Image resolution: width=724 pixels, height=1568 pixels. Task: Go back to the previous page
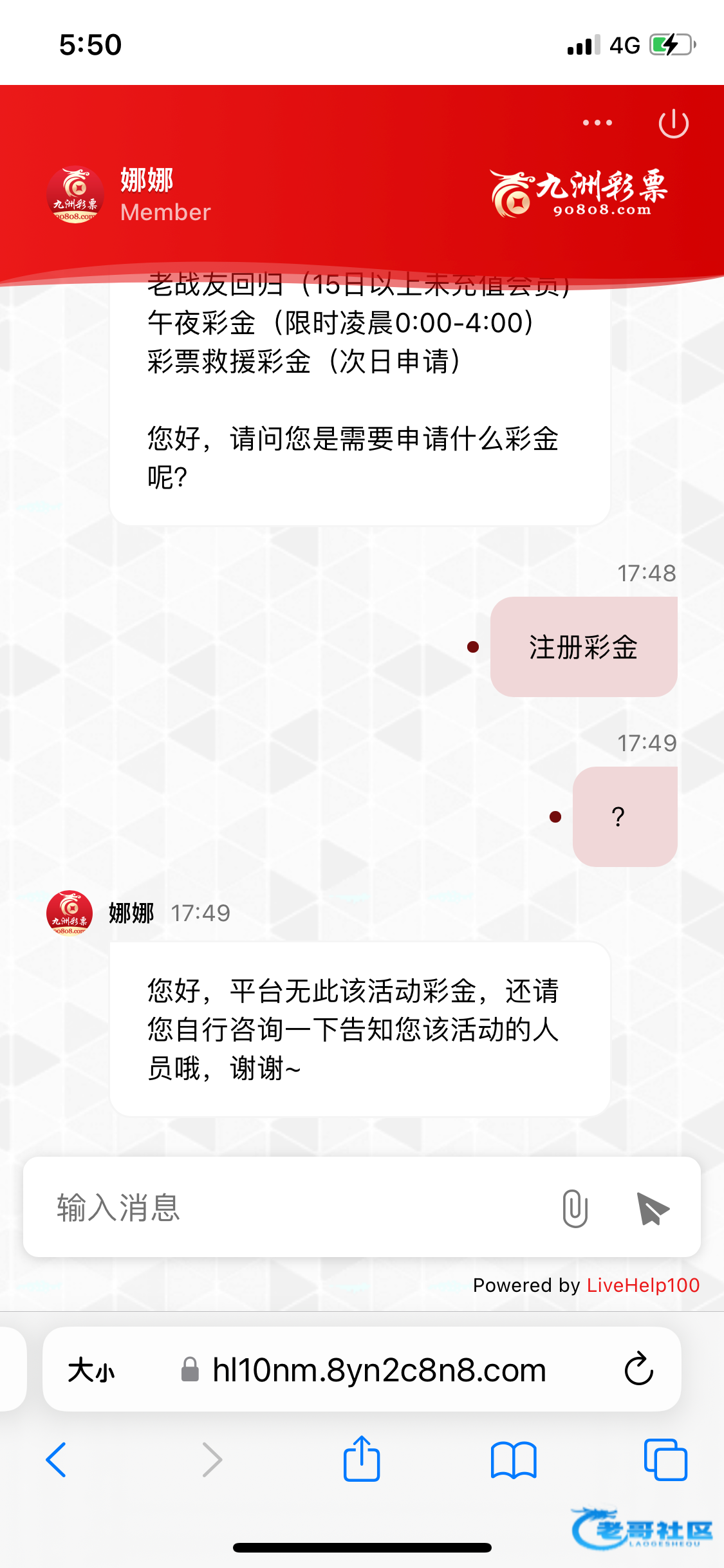point(57,1459)
